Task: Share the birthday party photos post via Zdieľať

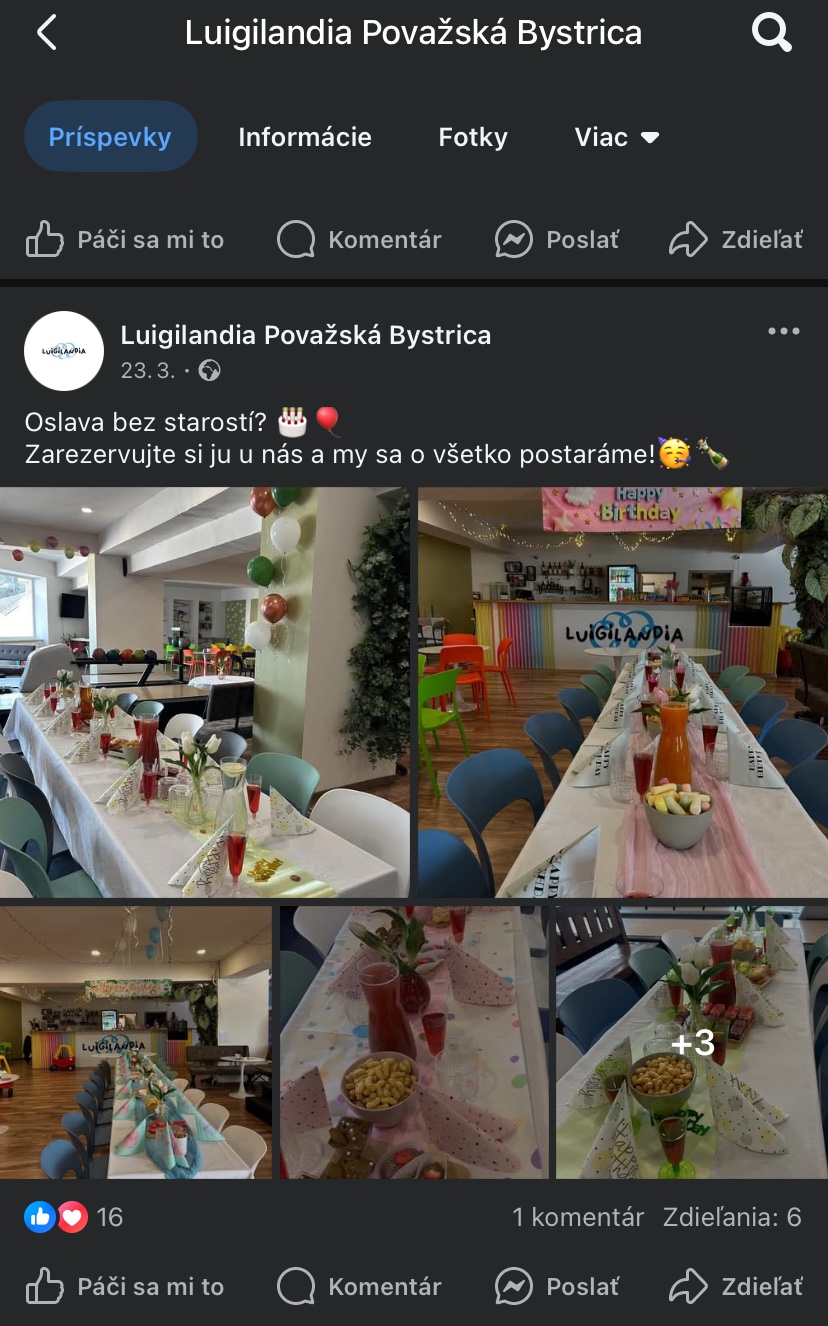Action: click(736, 1287)
